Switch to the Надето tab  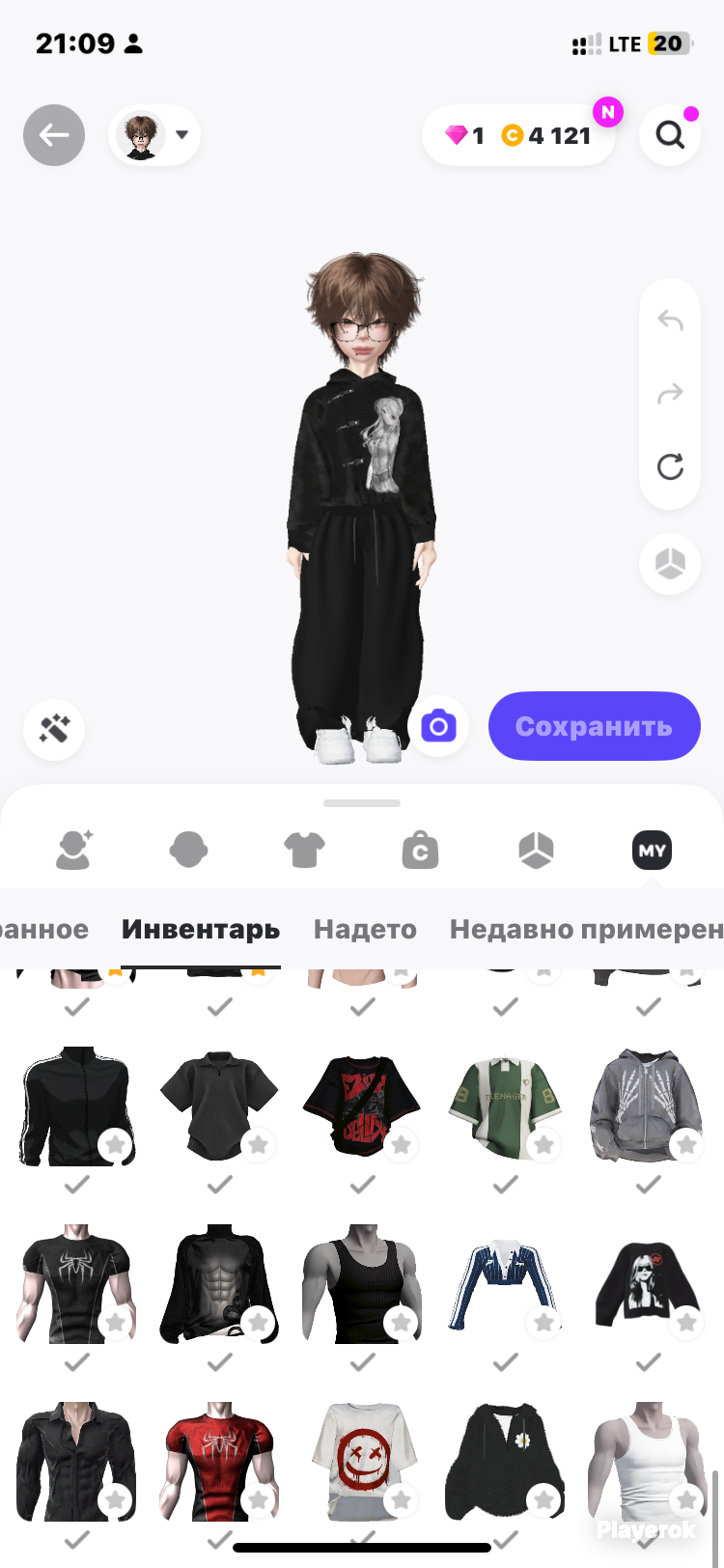pyautogui.click(x=365, y=930)
